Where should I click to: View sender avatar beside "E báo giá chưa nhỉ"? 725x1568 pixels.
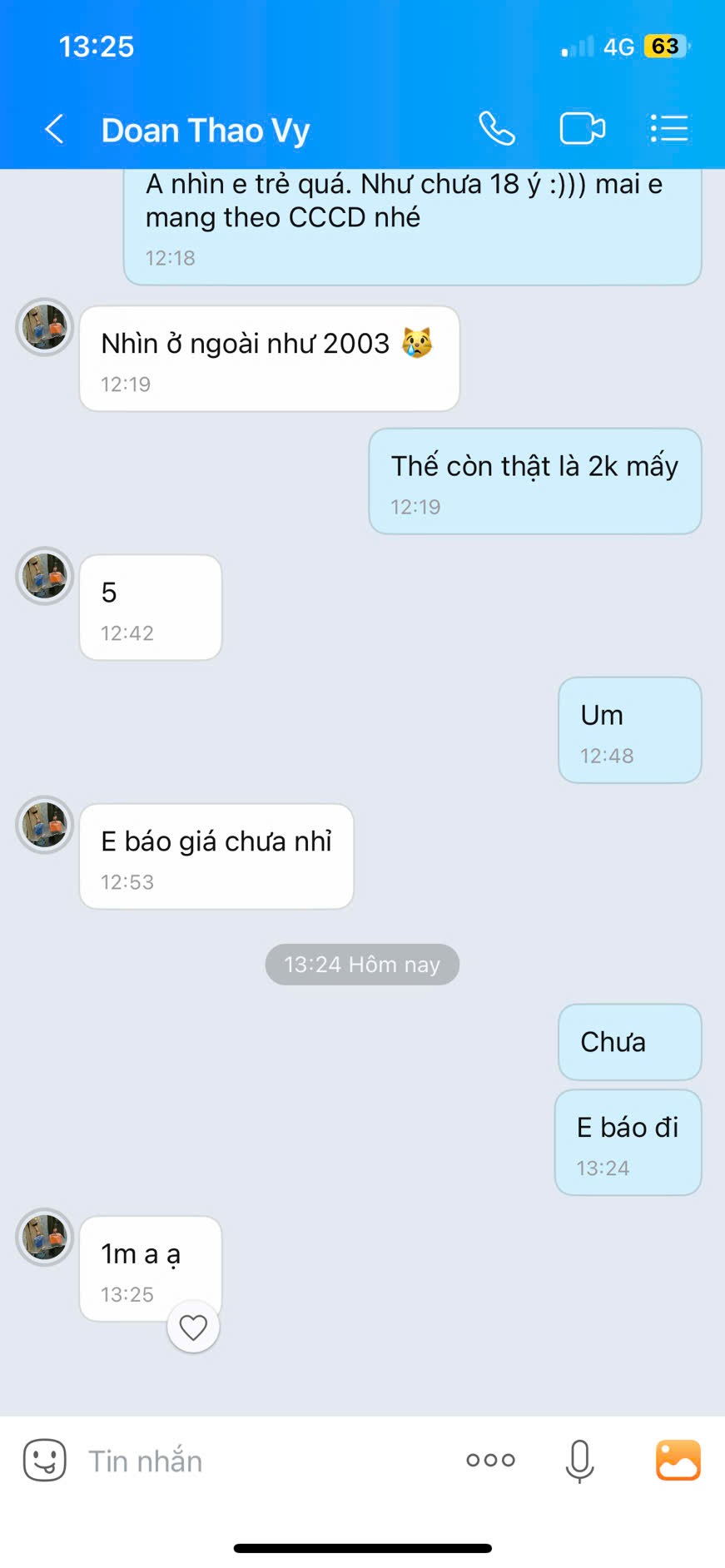coord(45,825)
